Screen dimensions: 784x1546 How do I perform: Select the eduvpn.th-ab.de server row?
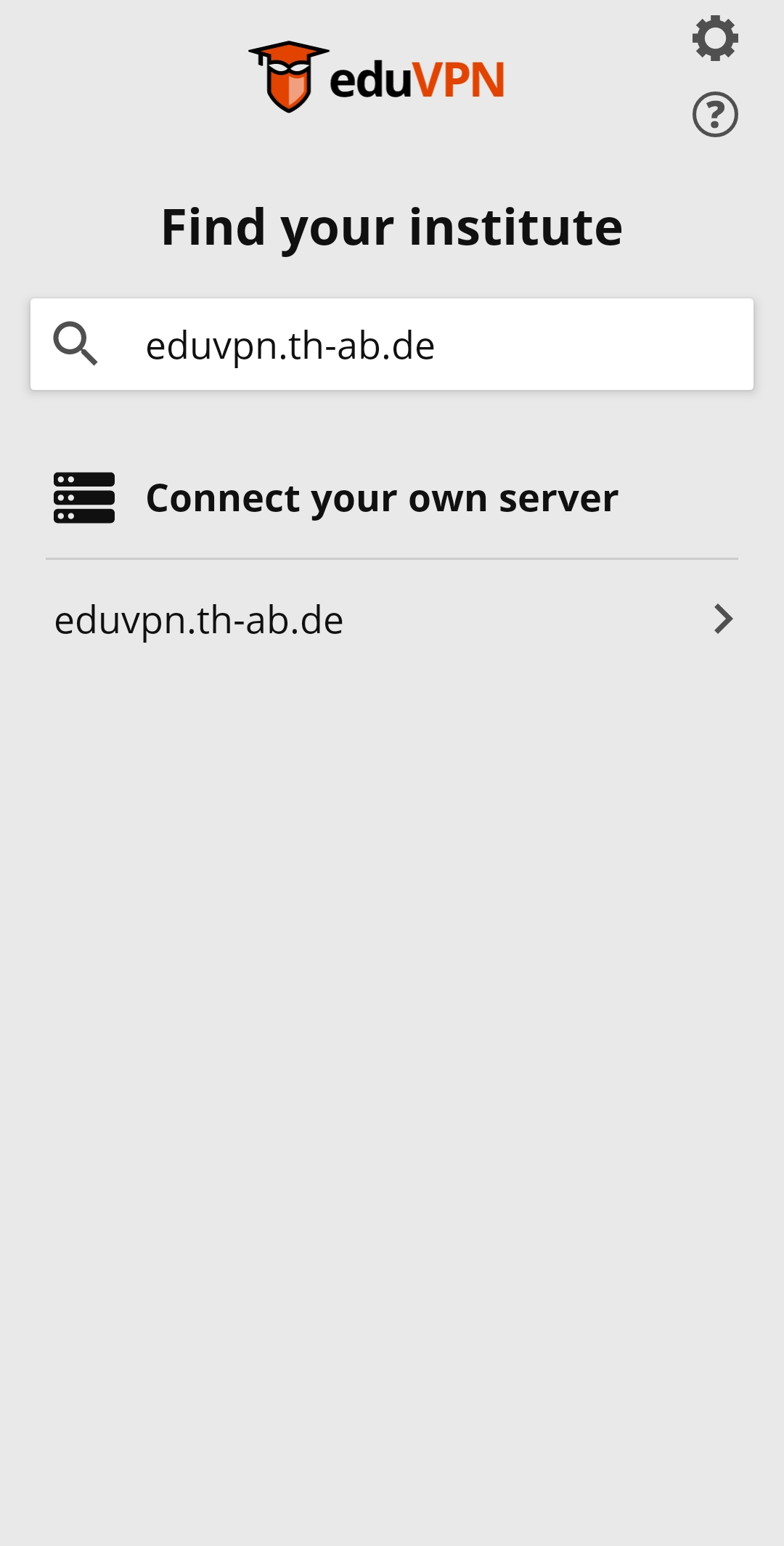click(x=392, y=619)
